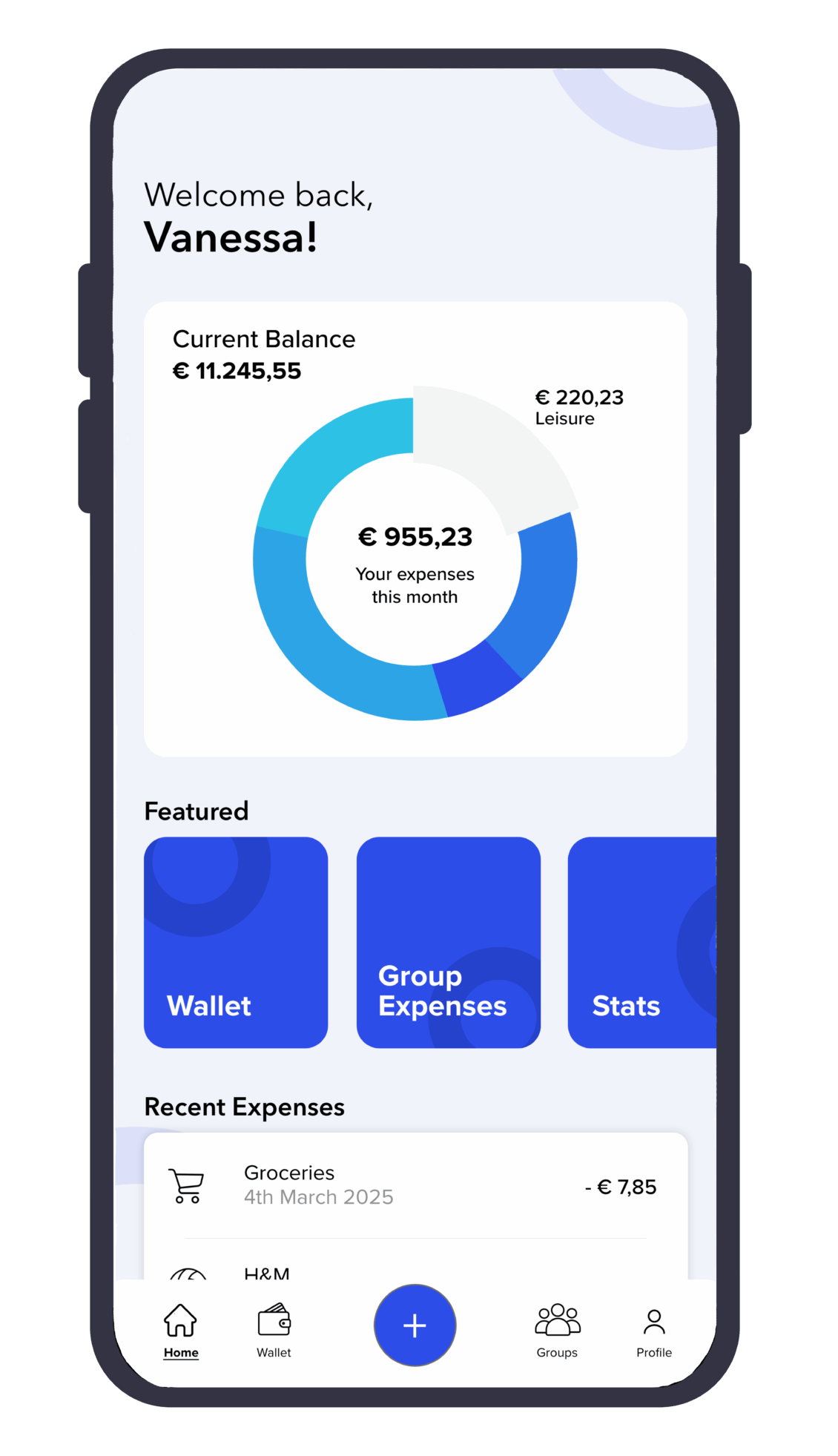Open the Groceries expense entry
This screenshot has width=838, height=1456.
[x=415, y=1185]
